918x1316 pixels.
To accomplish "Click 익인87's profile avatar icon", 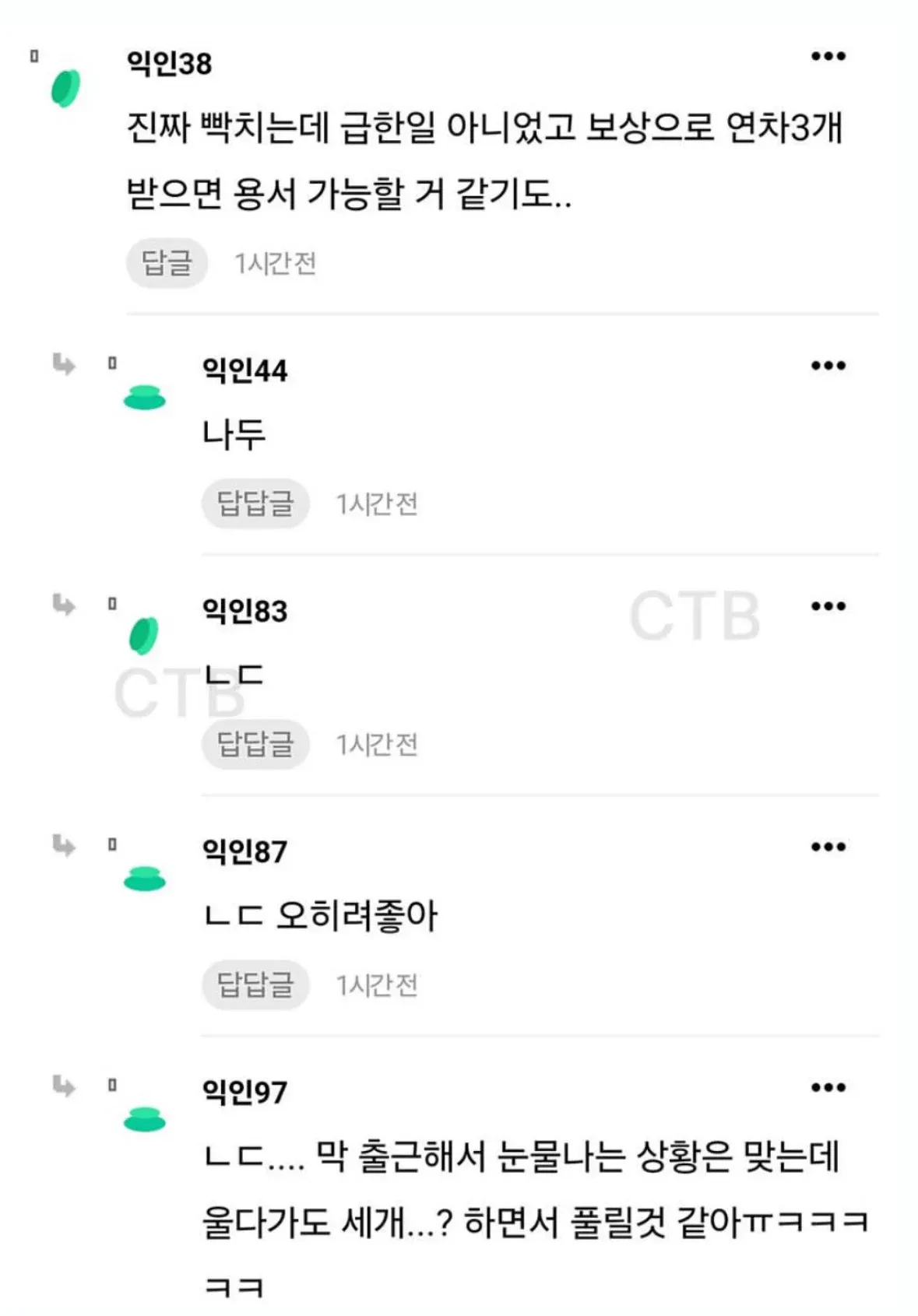I will pos(145,878).
